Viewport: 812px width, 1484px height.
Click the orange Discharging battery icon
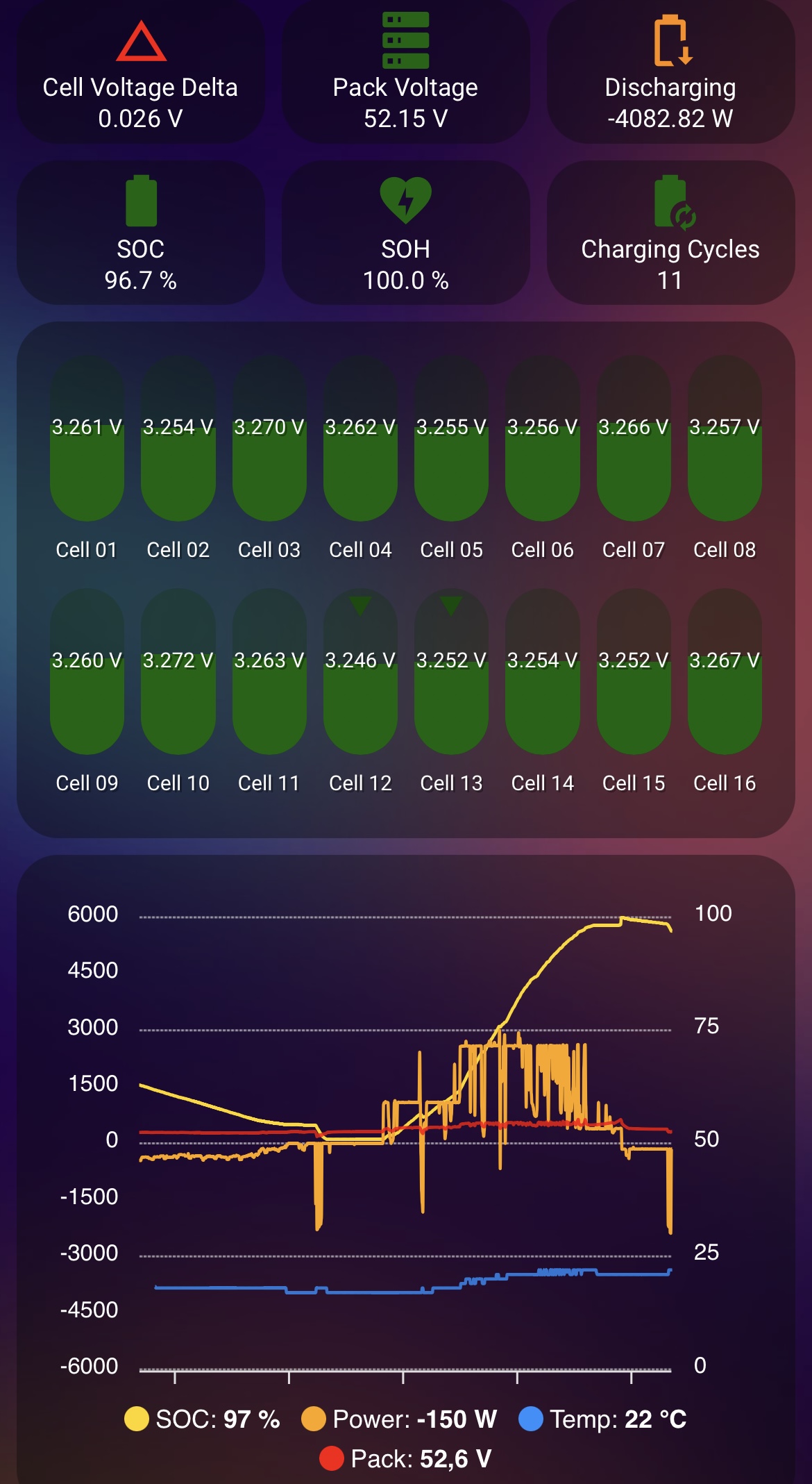[670, 42]
